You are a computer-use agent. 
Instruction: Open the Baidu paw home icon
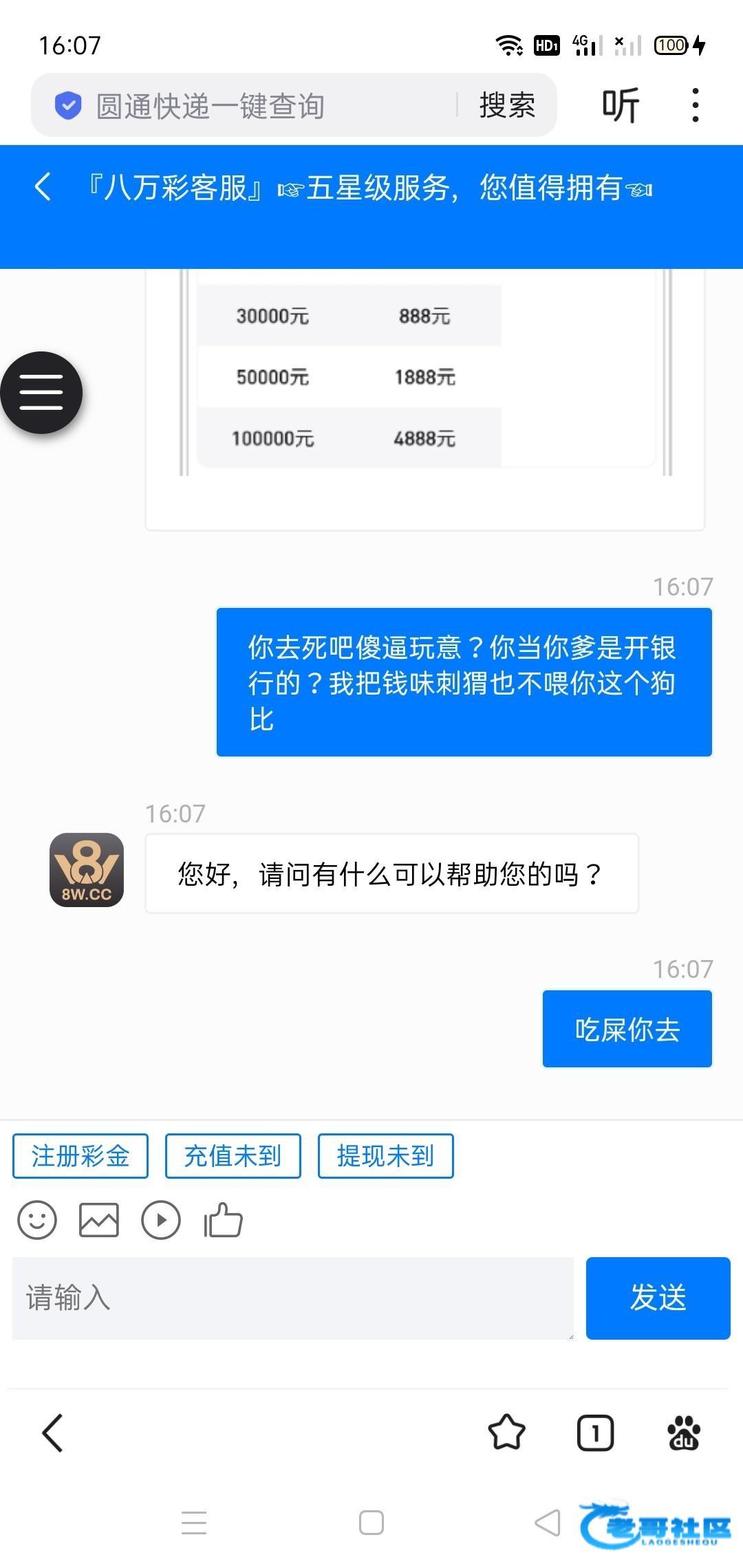point(684,1433)
